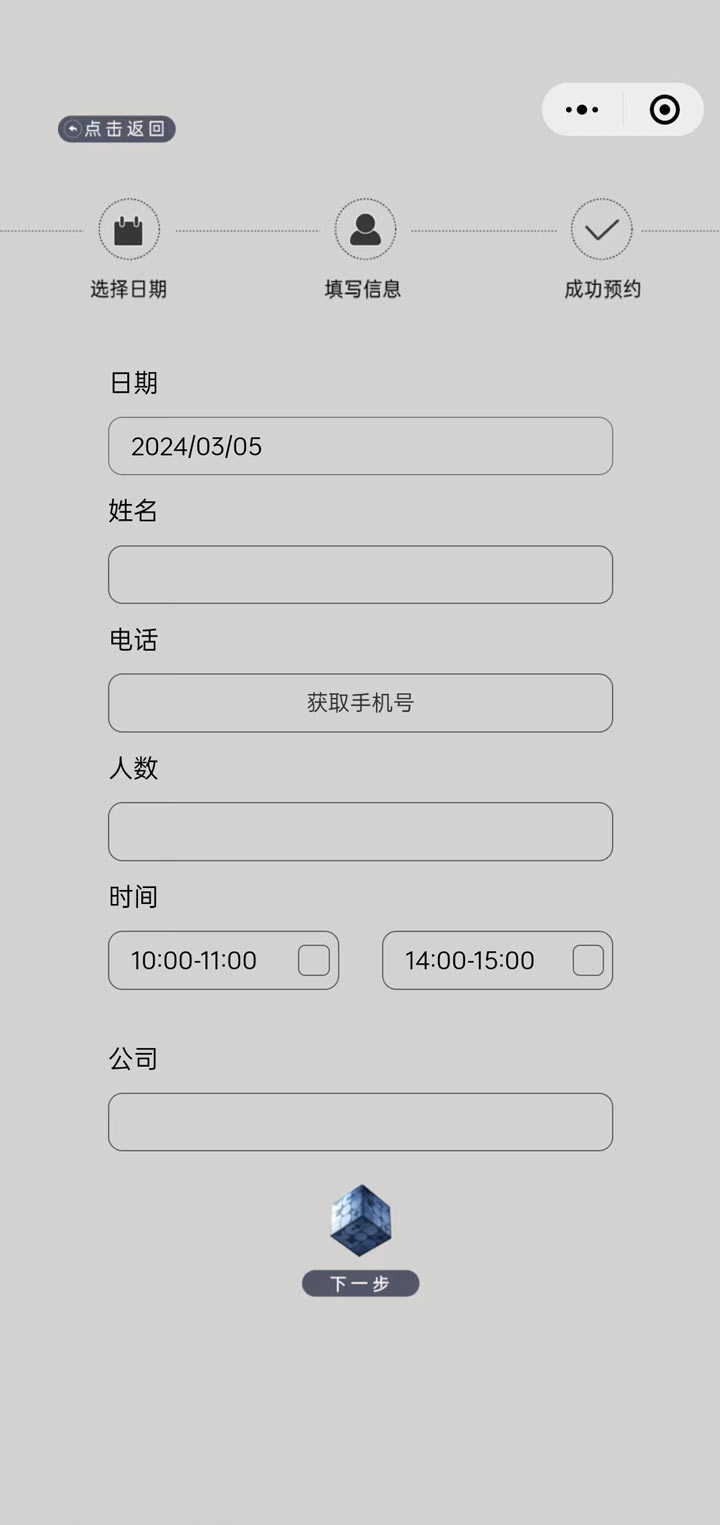Focus the 公司 company input field
This screenshot has width=720, height=1525.
click(360, 1122)
